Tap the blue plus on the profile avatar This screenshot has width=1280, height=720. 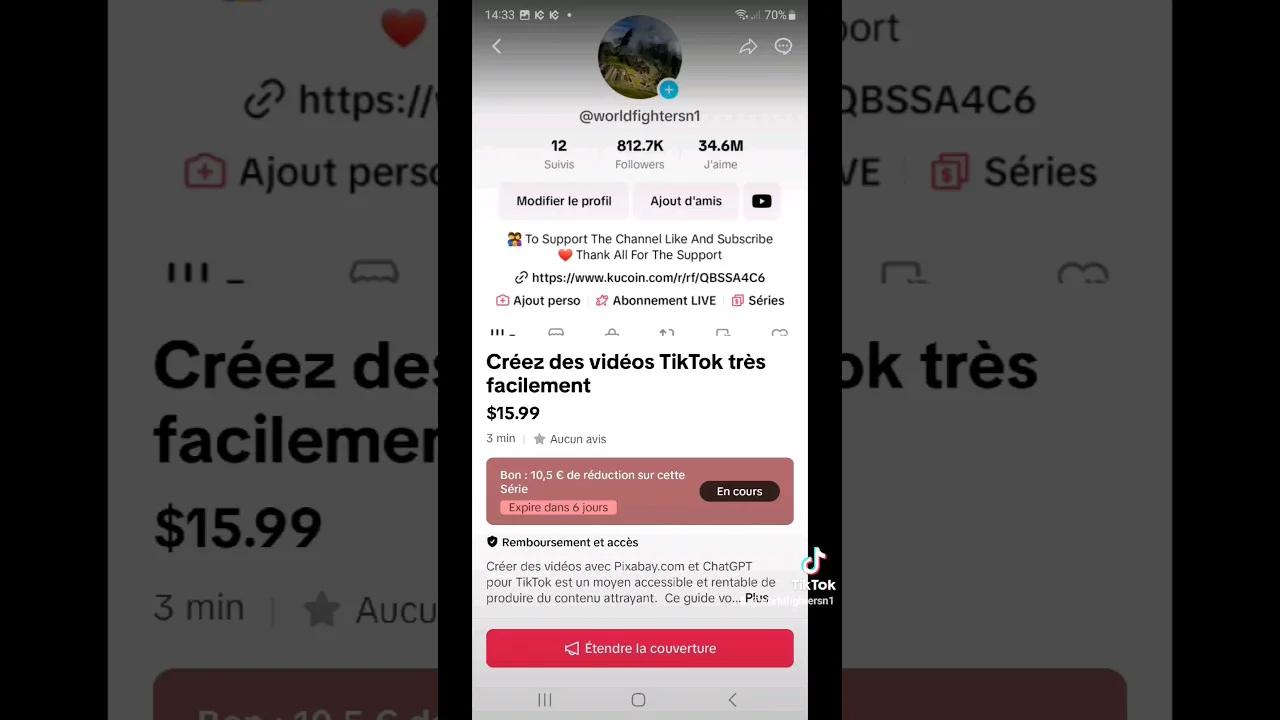(669, 90)
